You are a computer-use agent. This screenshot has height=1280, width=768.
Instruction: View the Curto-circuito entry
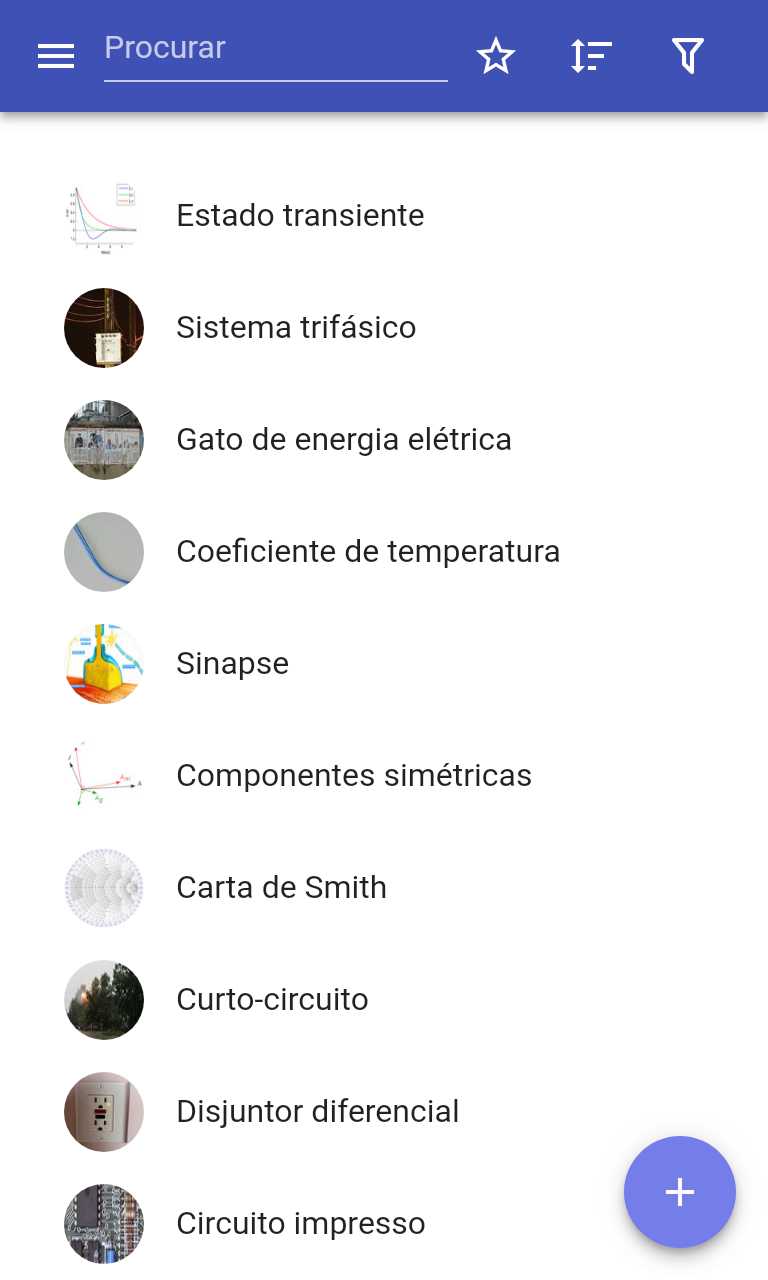[272, 1000]
